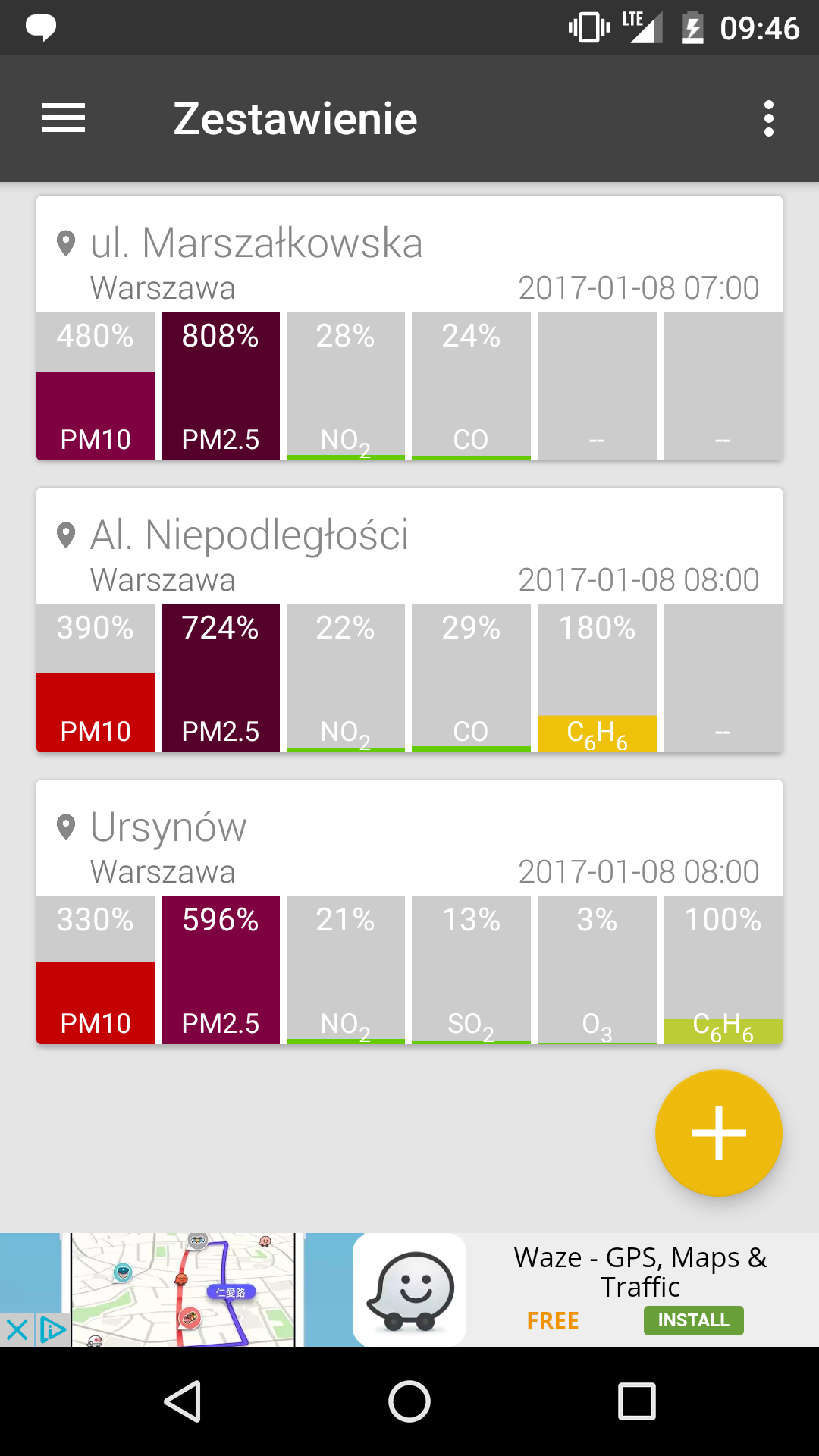The width and height of the screenshot is (819, 1456).
Task: Go to the home screen
Action: click(409, 1401)
